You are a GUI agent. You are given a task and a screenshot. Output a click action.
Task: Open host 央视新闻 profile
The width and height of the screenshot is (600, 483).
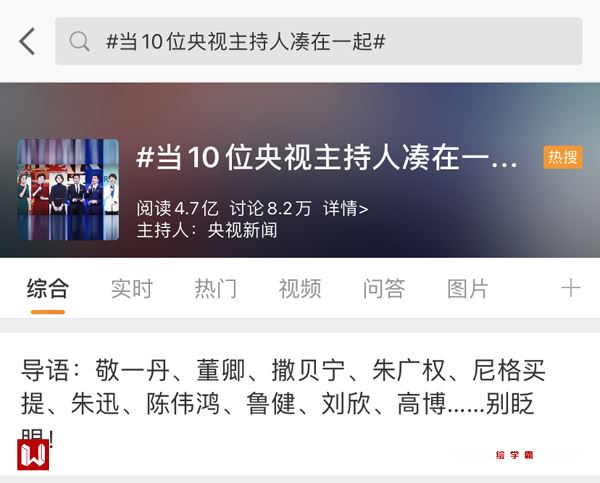point(243,230)
